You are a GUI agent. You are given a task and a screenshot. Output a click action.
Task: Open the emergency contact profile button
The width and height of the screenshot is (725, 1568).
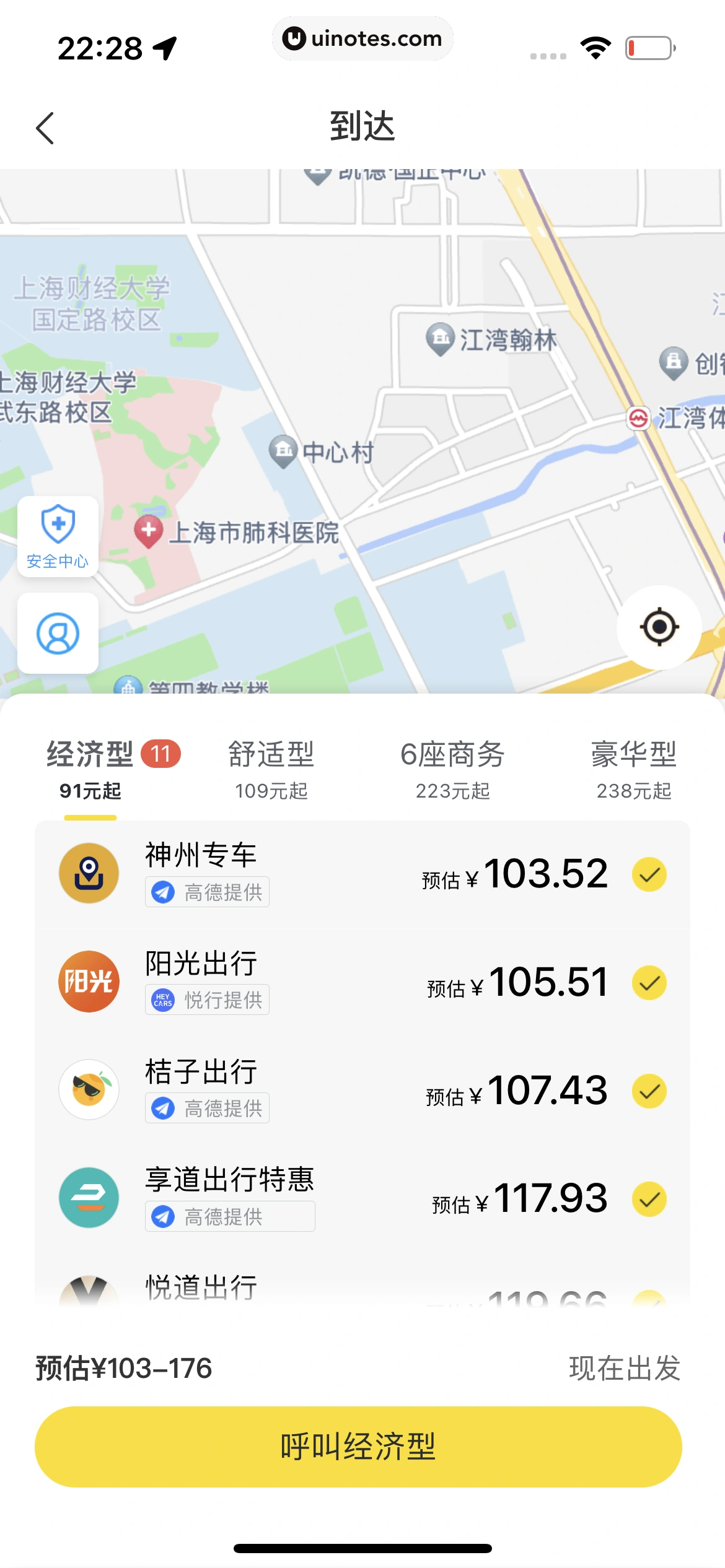(58, 633)
